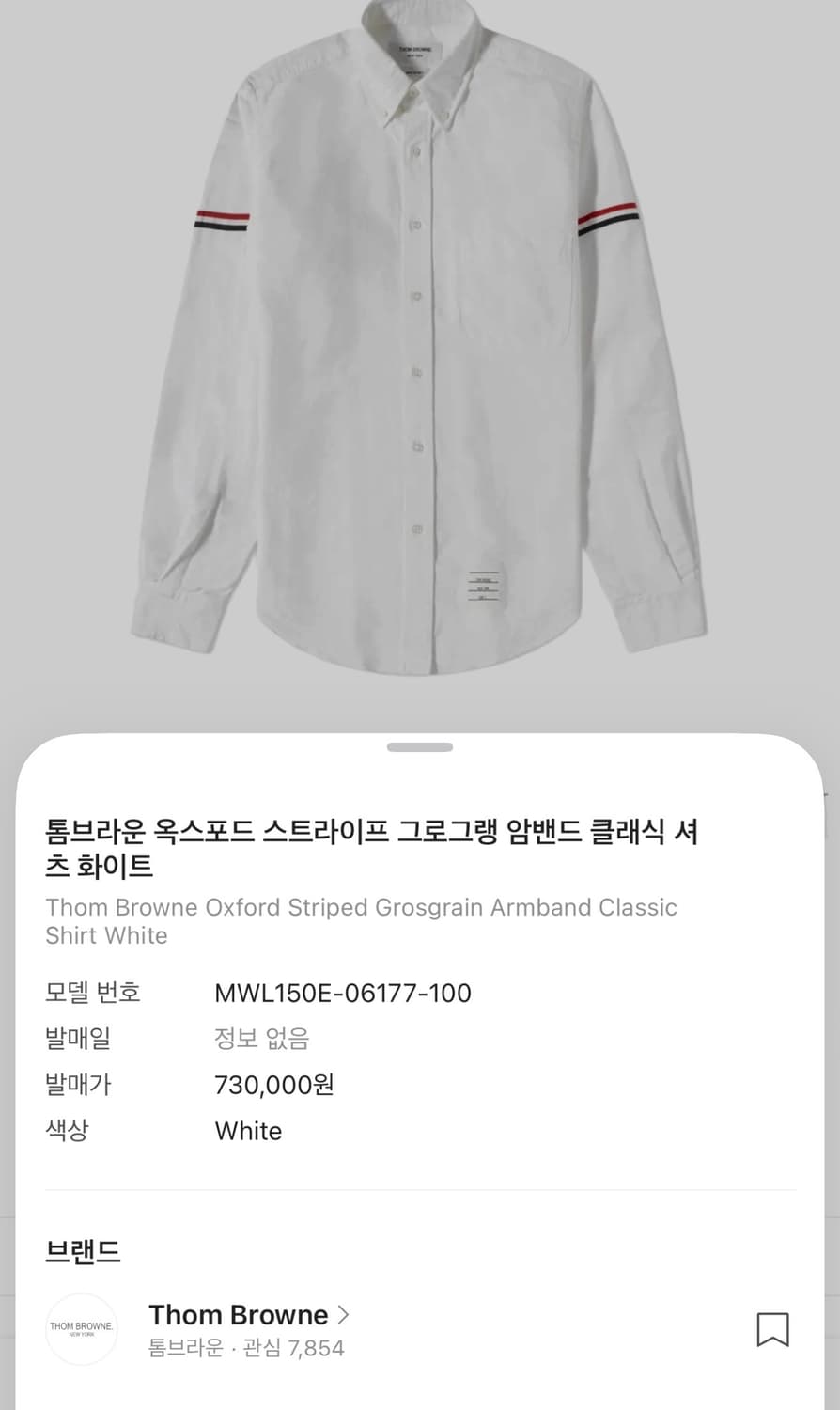Open the Thom Browne brand link
This screenshot has width=840, height=1410.
point(238,1314)
